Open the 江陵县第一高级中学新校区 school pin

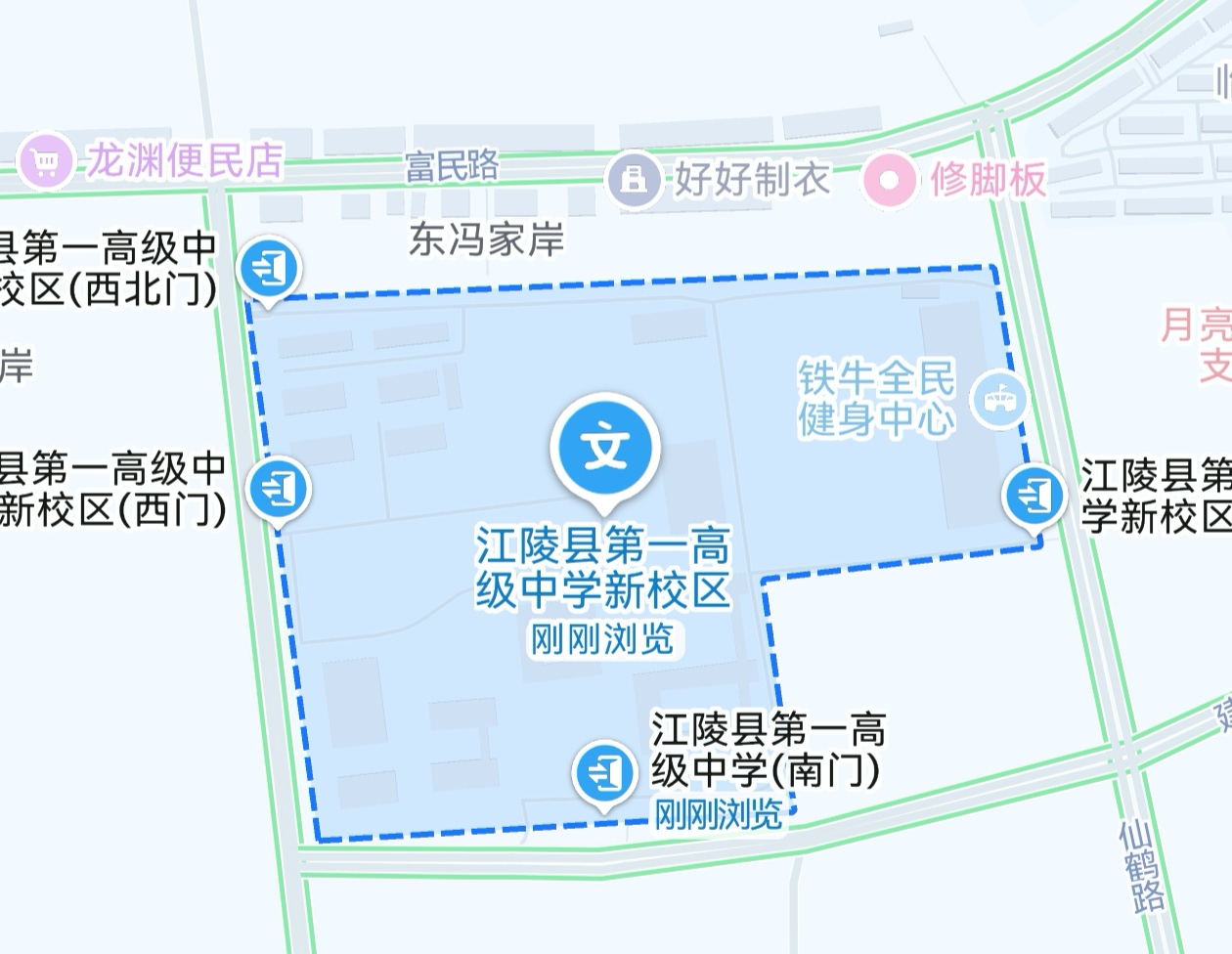point(604,449)
